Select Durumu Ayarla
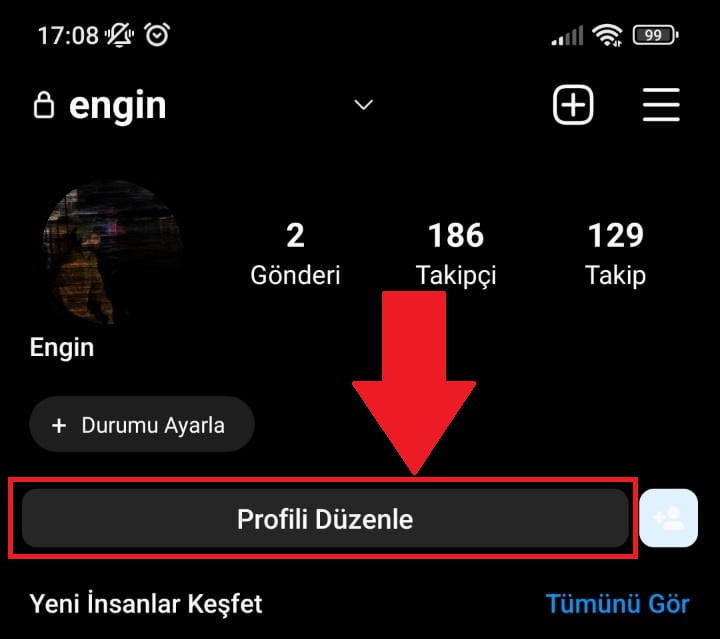Image resolution: width=720 pixels, height=639 pixels. [x=142, y=425]
